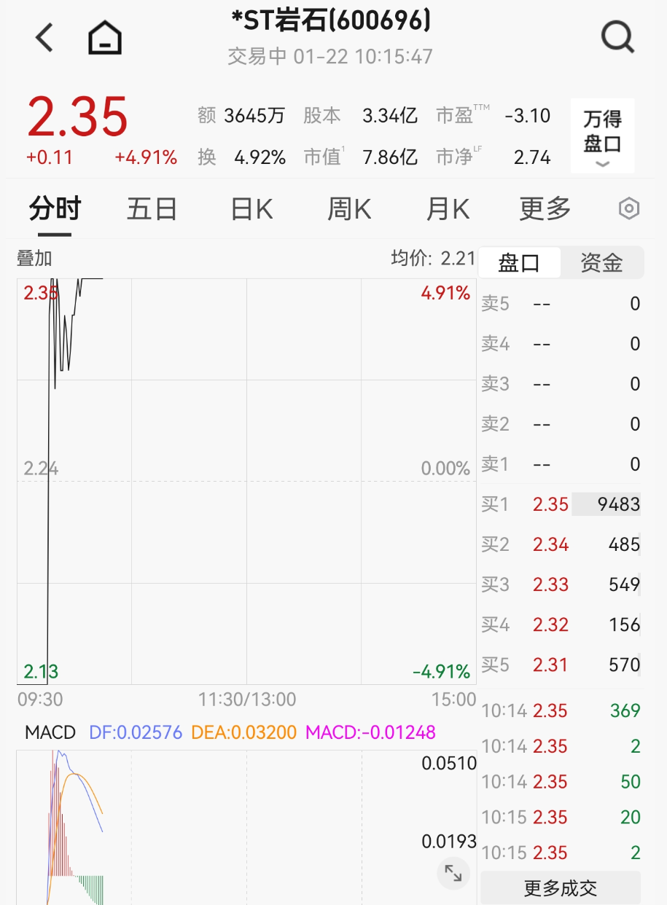Viewport: 667px width, 905px height.
Task: Switch to the 五日 chart tab
Action: click(x=152, y=209)
